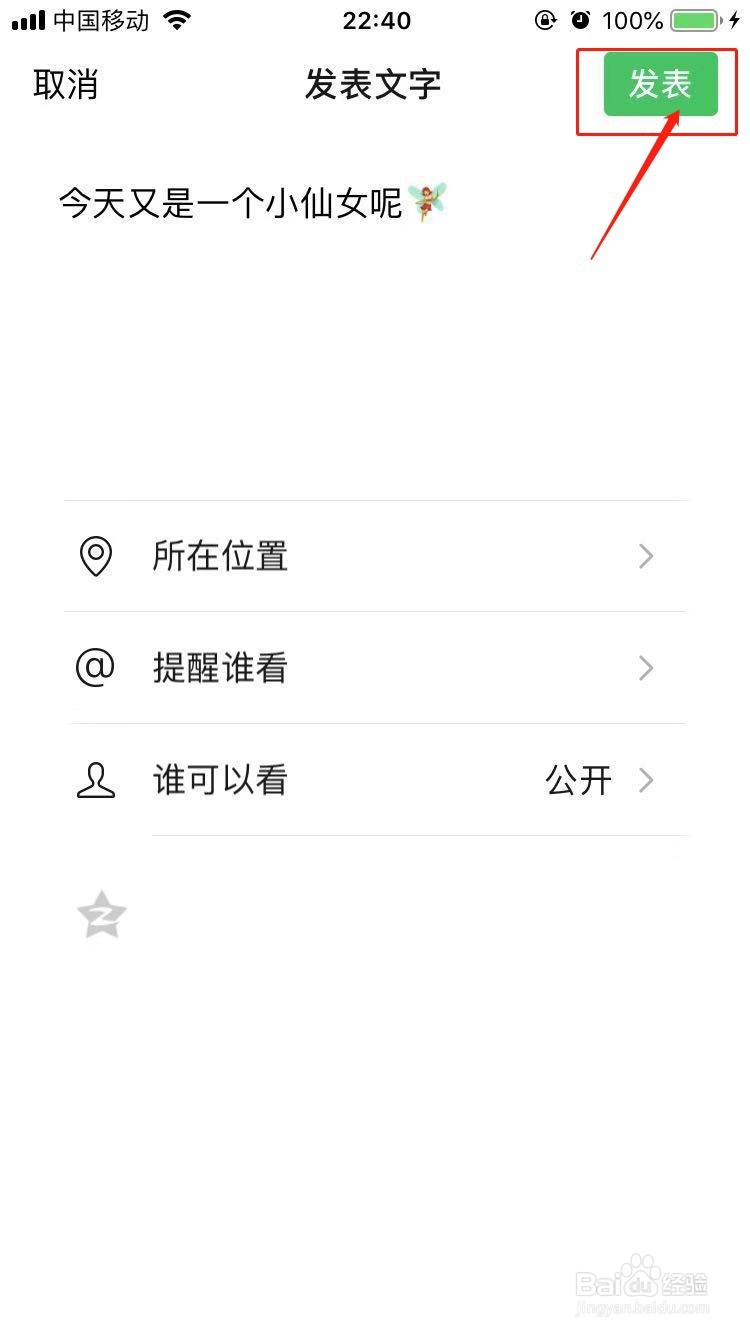This screenshot has width=750, height=1334.
Task: Open the 提醒谁看 chevron to pick contacts
Action: 646,668
